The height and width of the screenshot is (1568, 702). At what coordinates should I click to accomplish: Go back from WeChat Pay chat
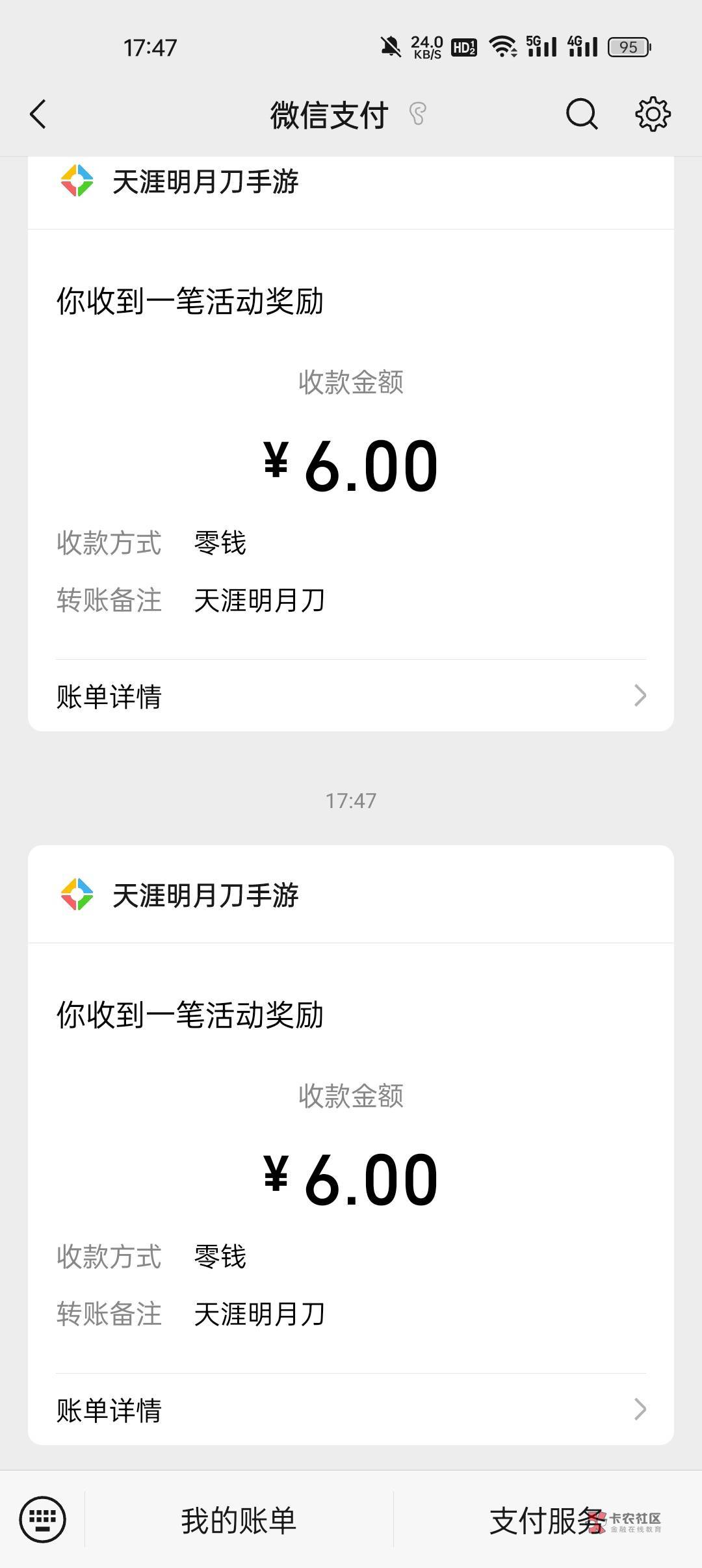38,114
